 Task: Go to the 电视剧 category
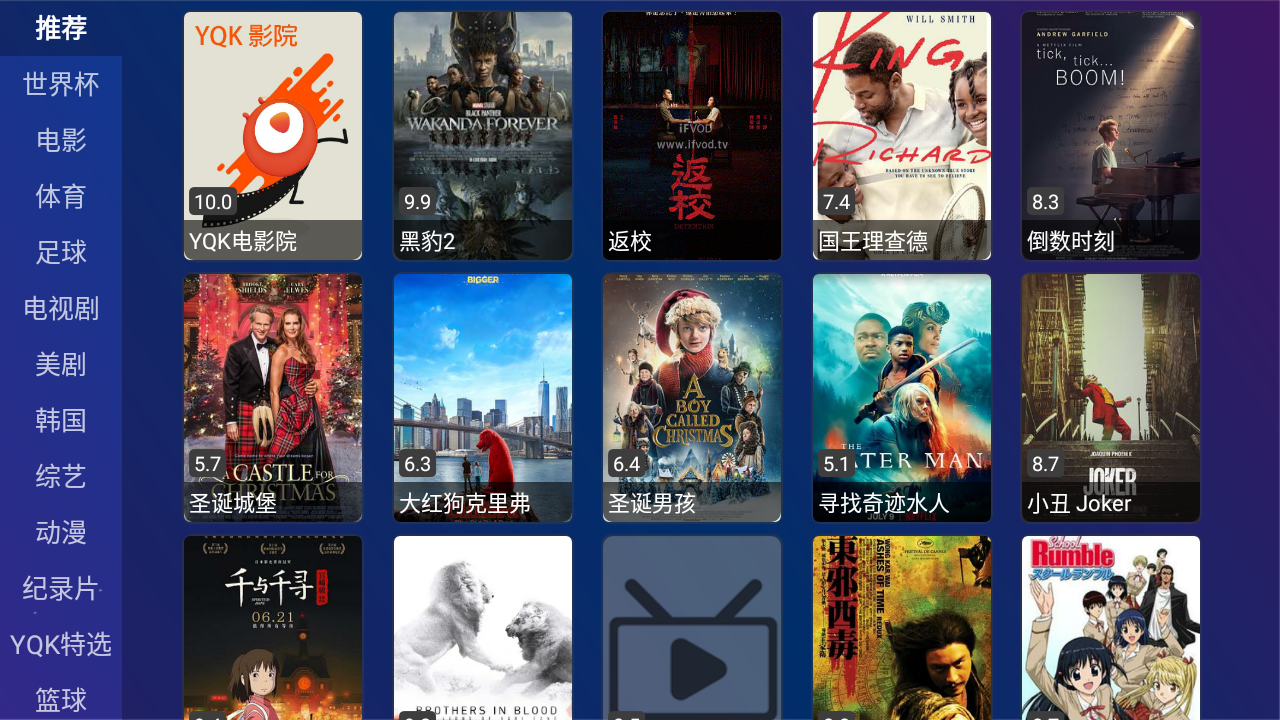(61, 309)
